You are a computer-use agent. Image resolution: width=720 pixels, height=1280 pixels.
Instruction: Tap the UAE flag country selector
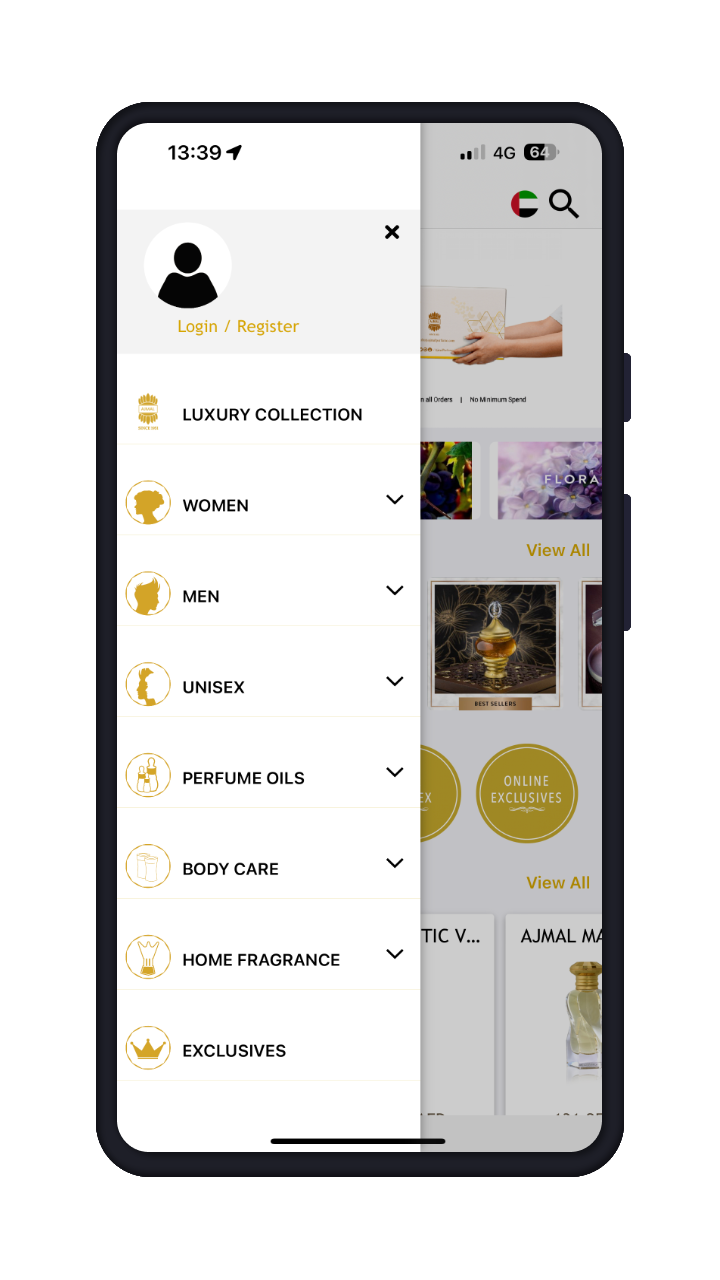[524, 204]
